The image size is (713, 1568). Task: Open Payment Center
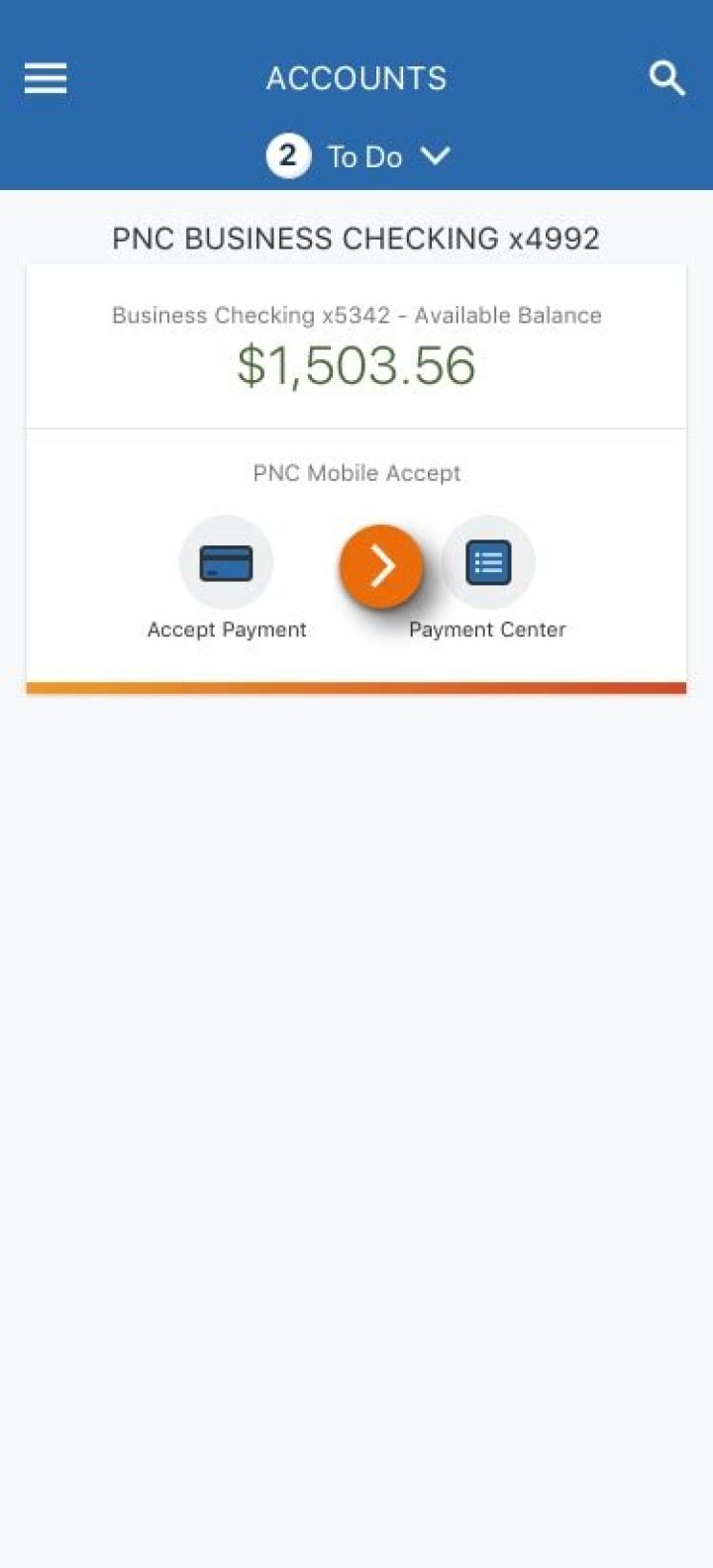(x=488, y=564)
